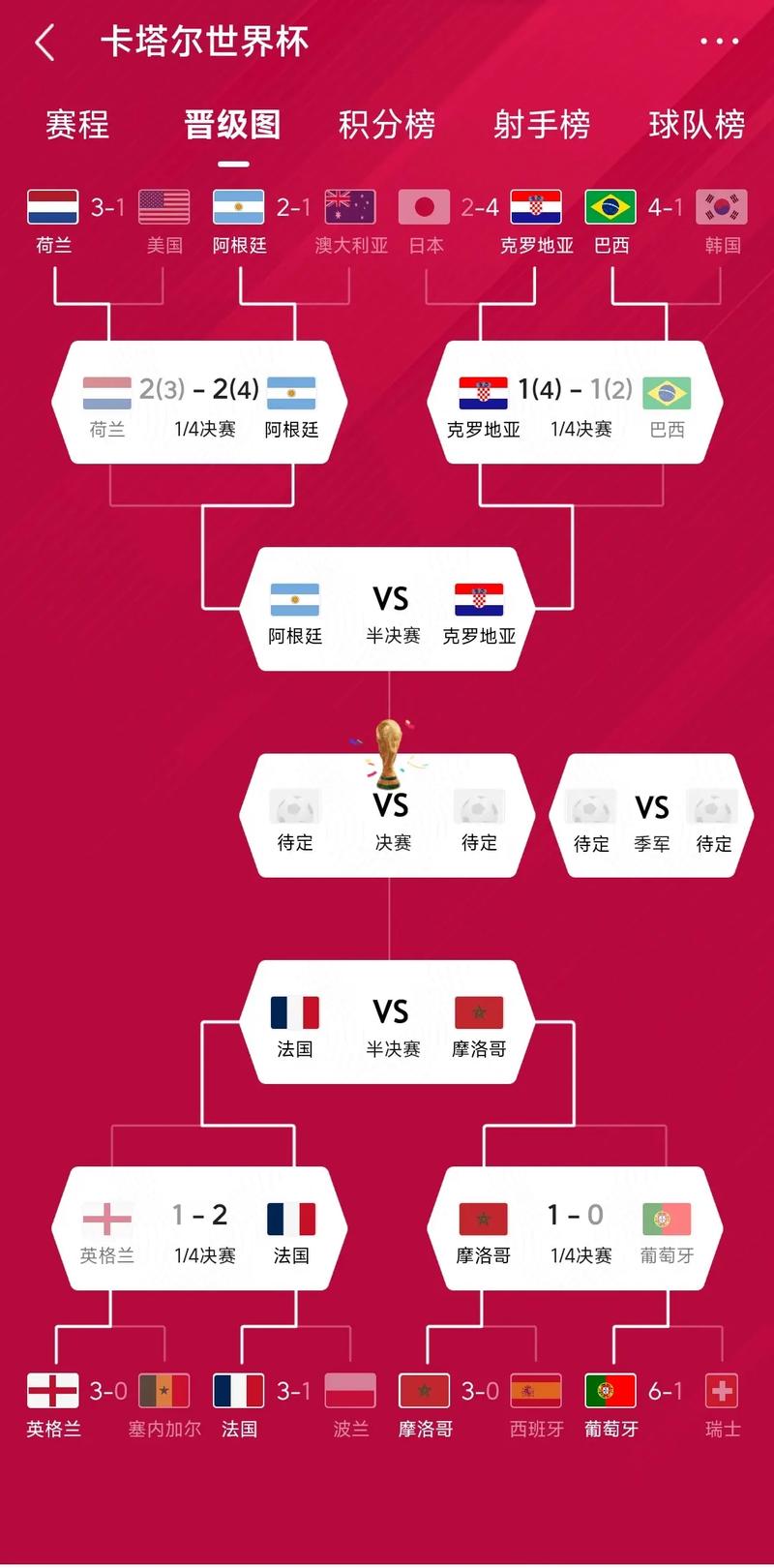
Task: Switch to the 射手榜 tab
Action: pos(542,125)
